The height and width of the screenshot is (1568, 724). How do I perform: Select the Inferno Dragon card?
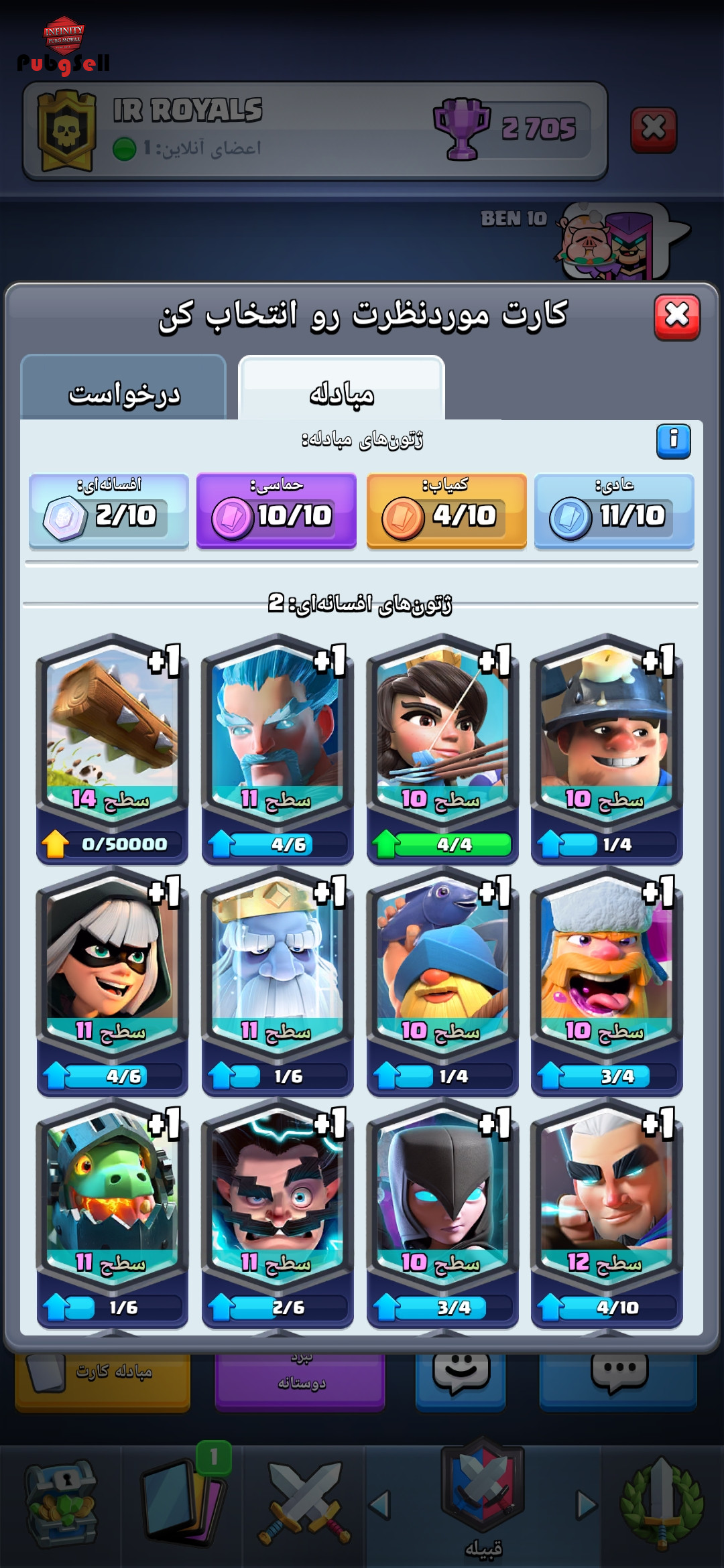(112, 1212)
